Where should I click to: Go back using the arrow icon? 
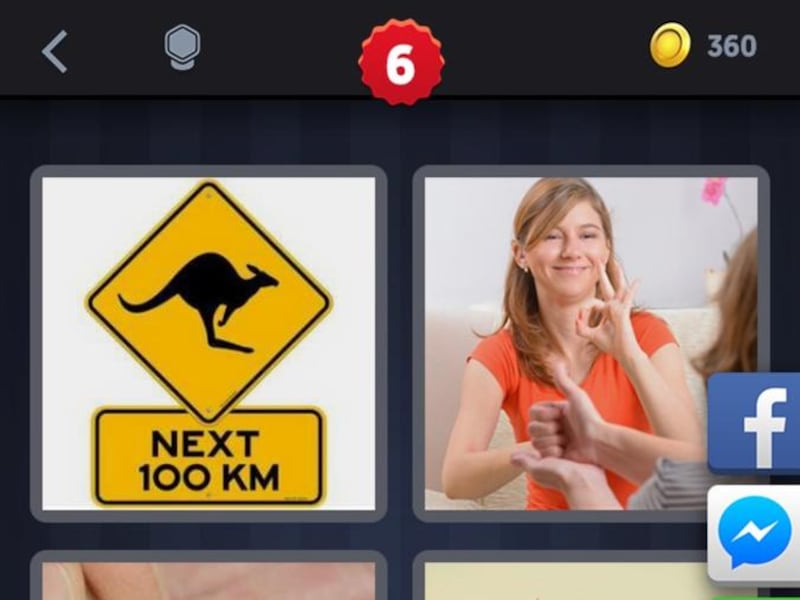tap(55, 51)
